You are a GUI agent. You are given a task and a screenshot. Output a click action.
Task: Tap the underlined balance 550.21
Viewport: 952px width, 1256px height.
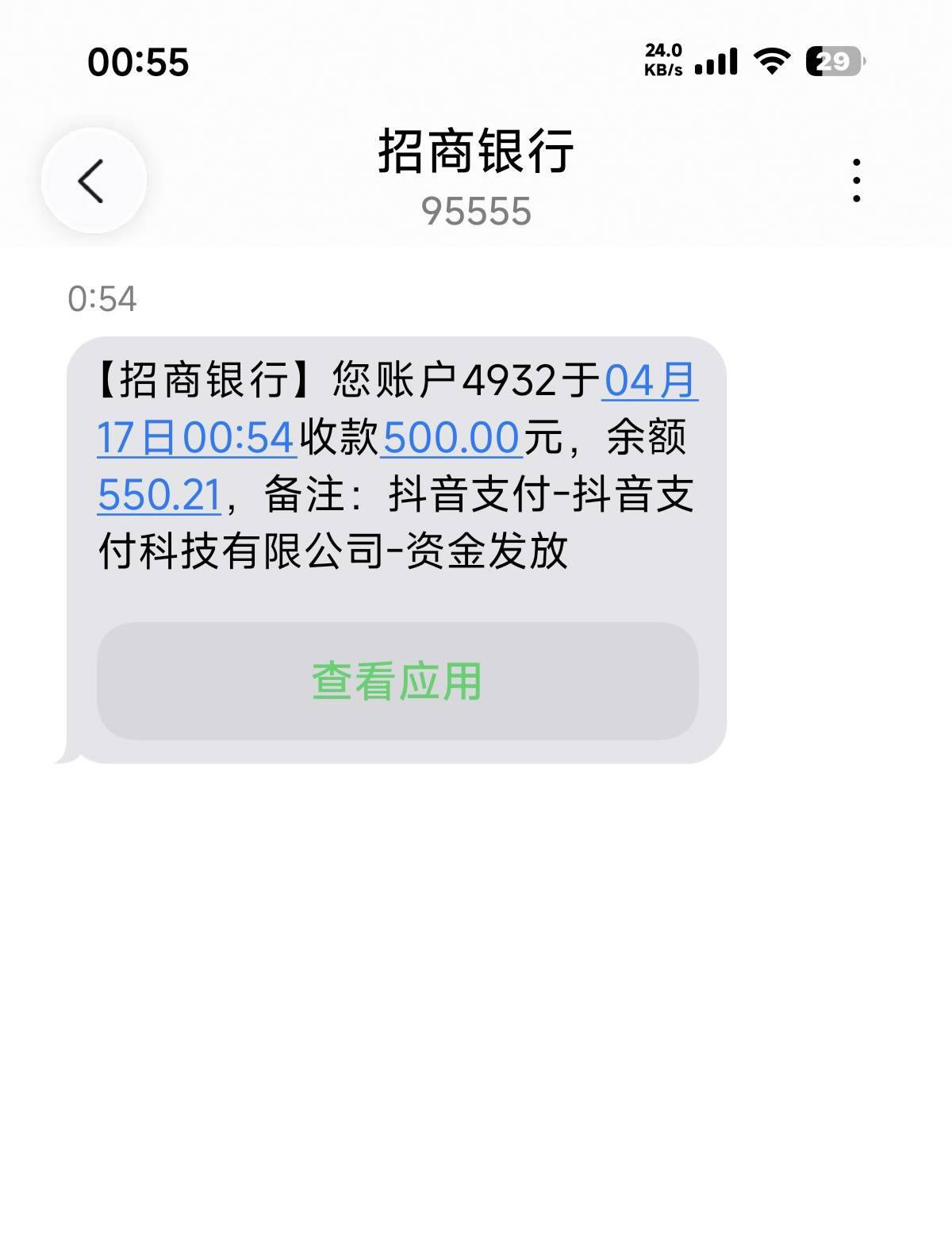[159, 494]
